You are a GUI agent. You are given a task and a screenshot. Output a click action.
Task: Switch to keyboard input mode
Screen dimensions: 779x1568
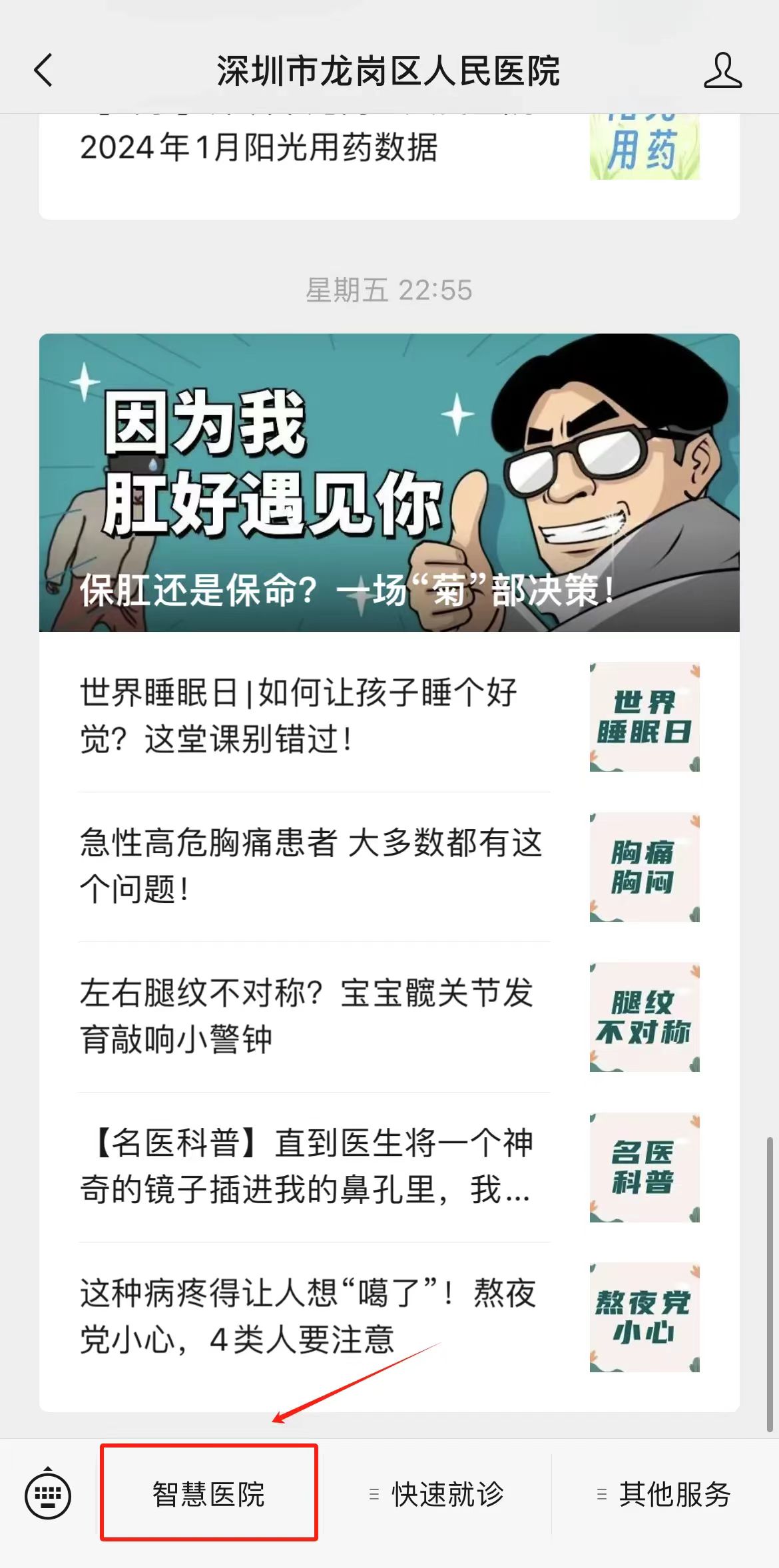click(x=48, y=1495)
